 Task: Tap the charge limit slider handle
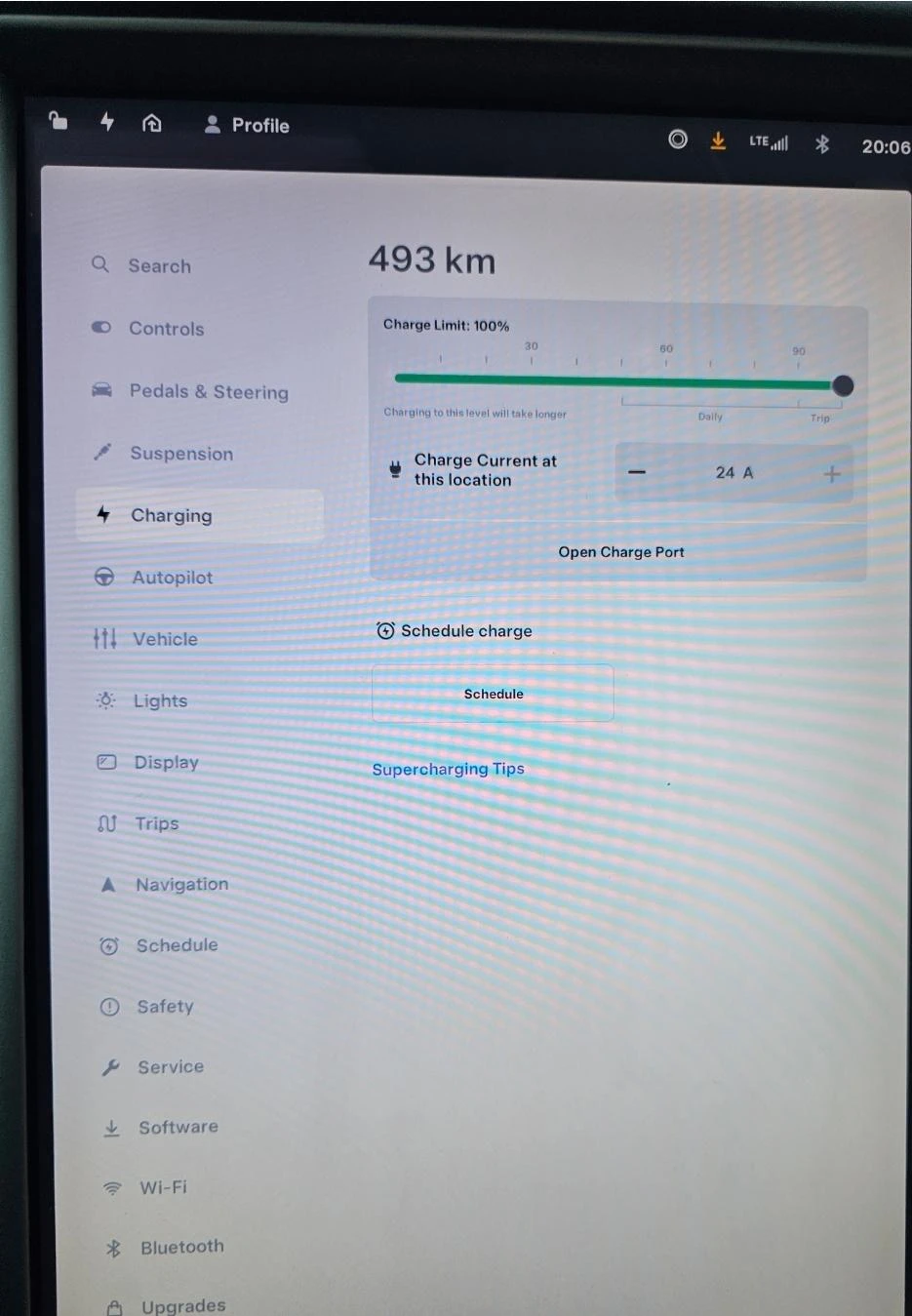[843, 385]
